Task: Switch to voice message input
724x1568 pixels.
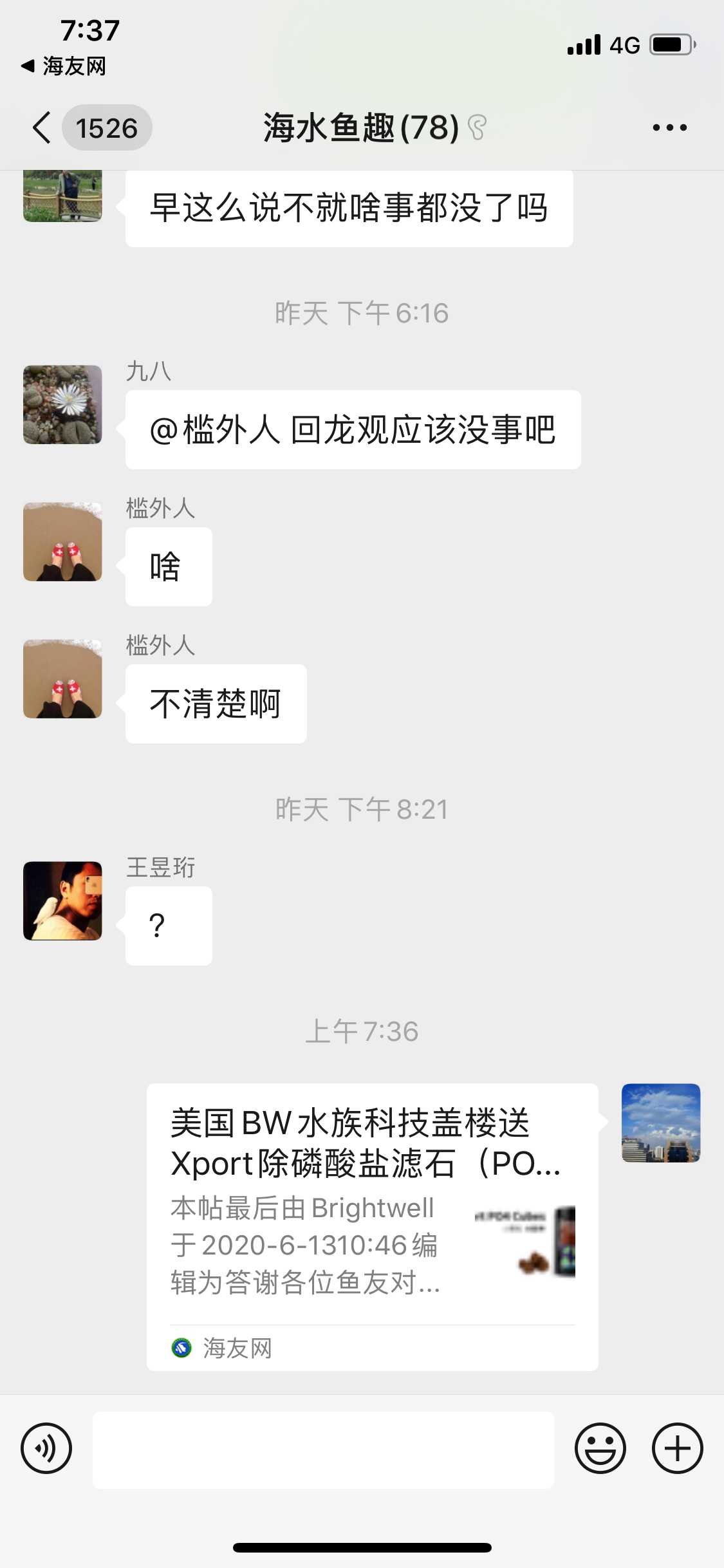Action: (46, 1448)
